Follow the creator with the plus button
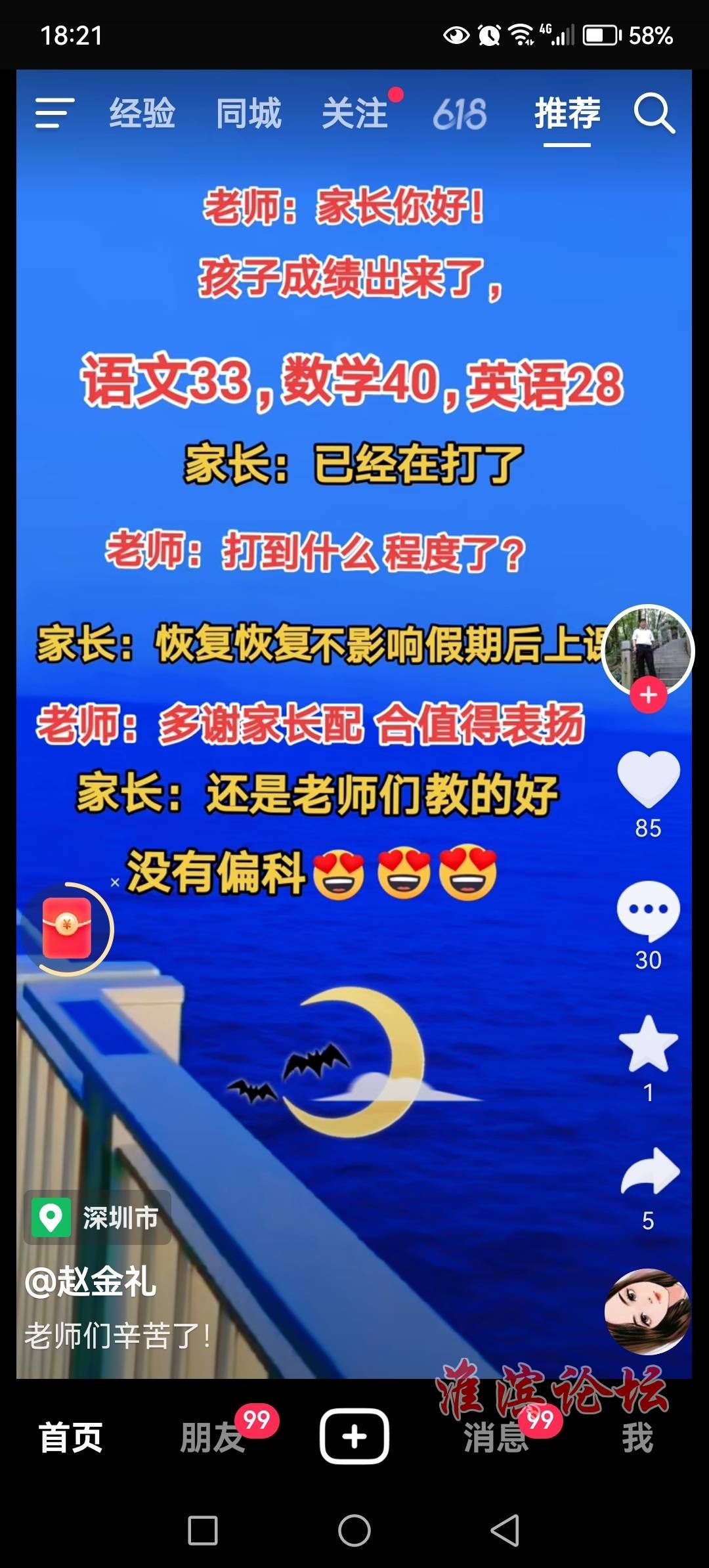Image resolution: width=709 pixels, height=1568 pixels. point(649,695)
